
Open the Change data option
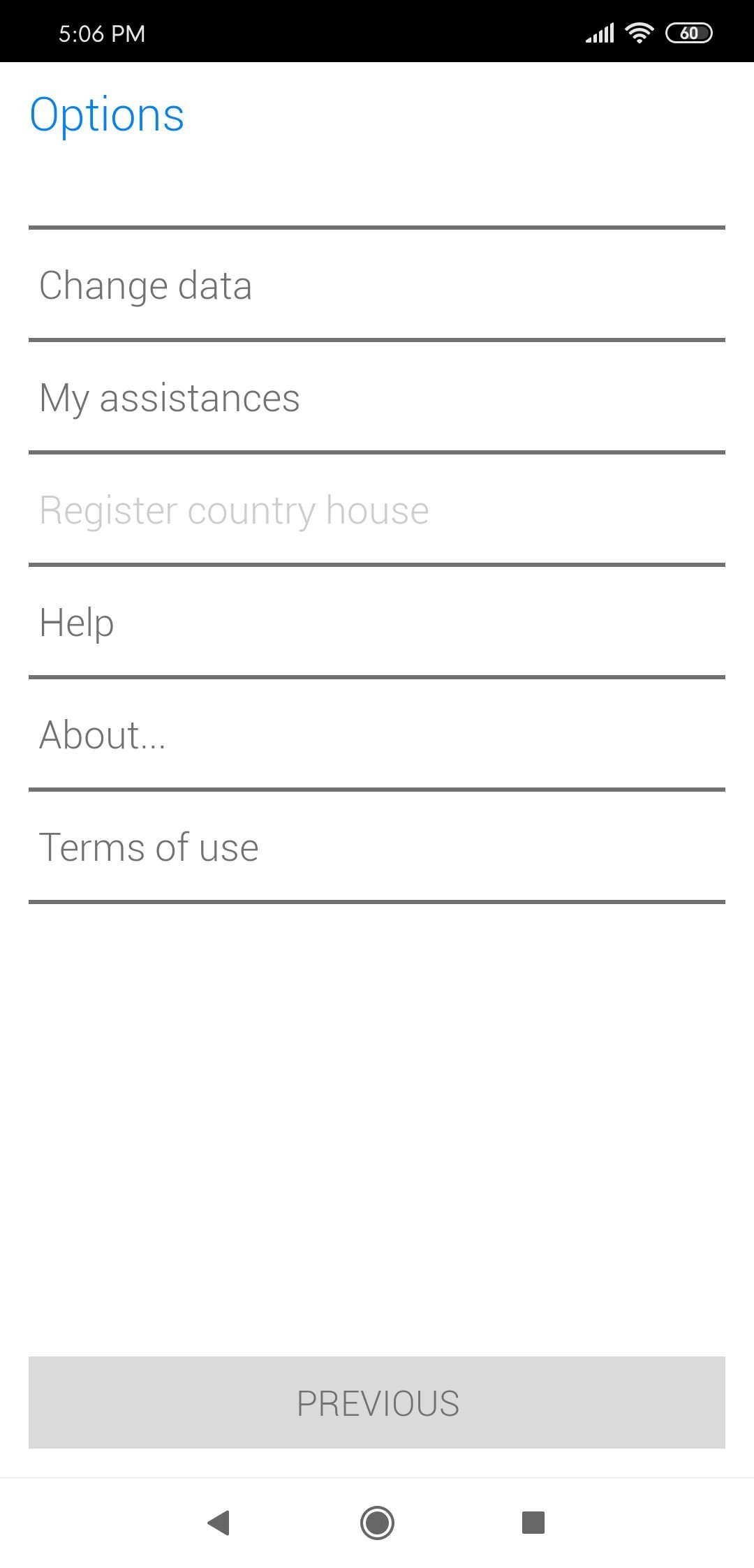point(377,285)
